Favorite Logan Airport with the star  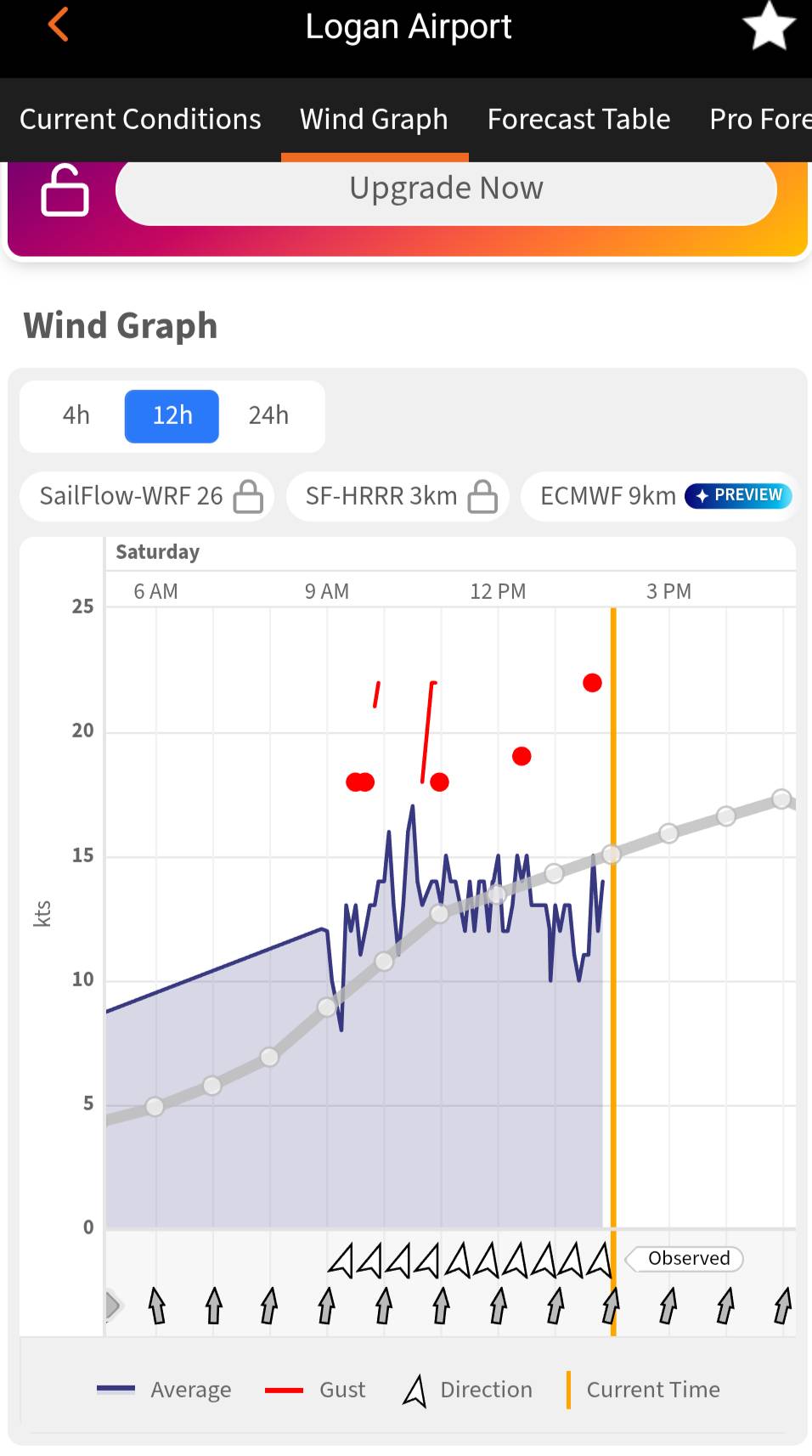coord(769,25)
